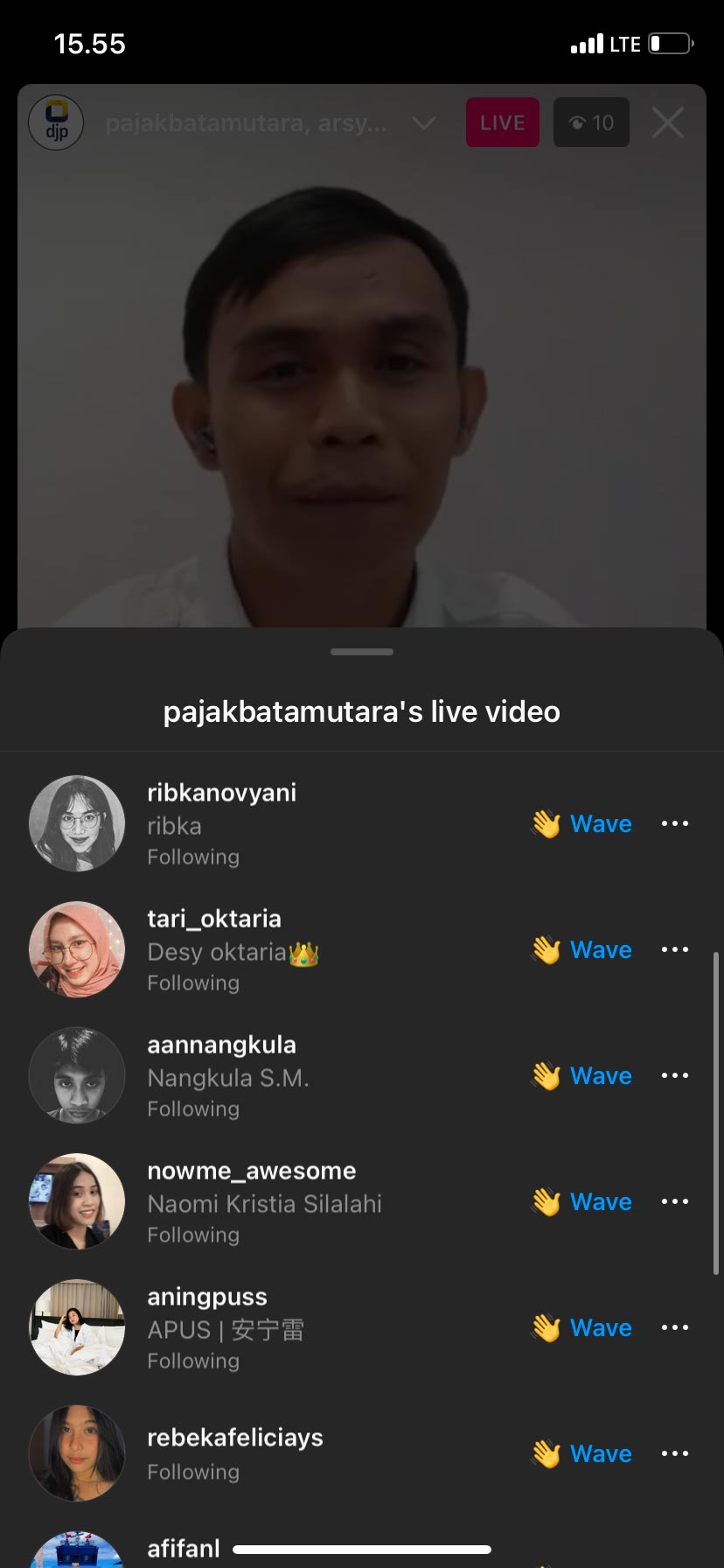Open more options for aningpuss
This screenshot has width=724, height=1568.
tap(674, 1327)
